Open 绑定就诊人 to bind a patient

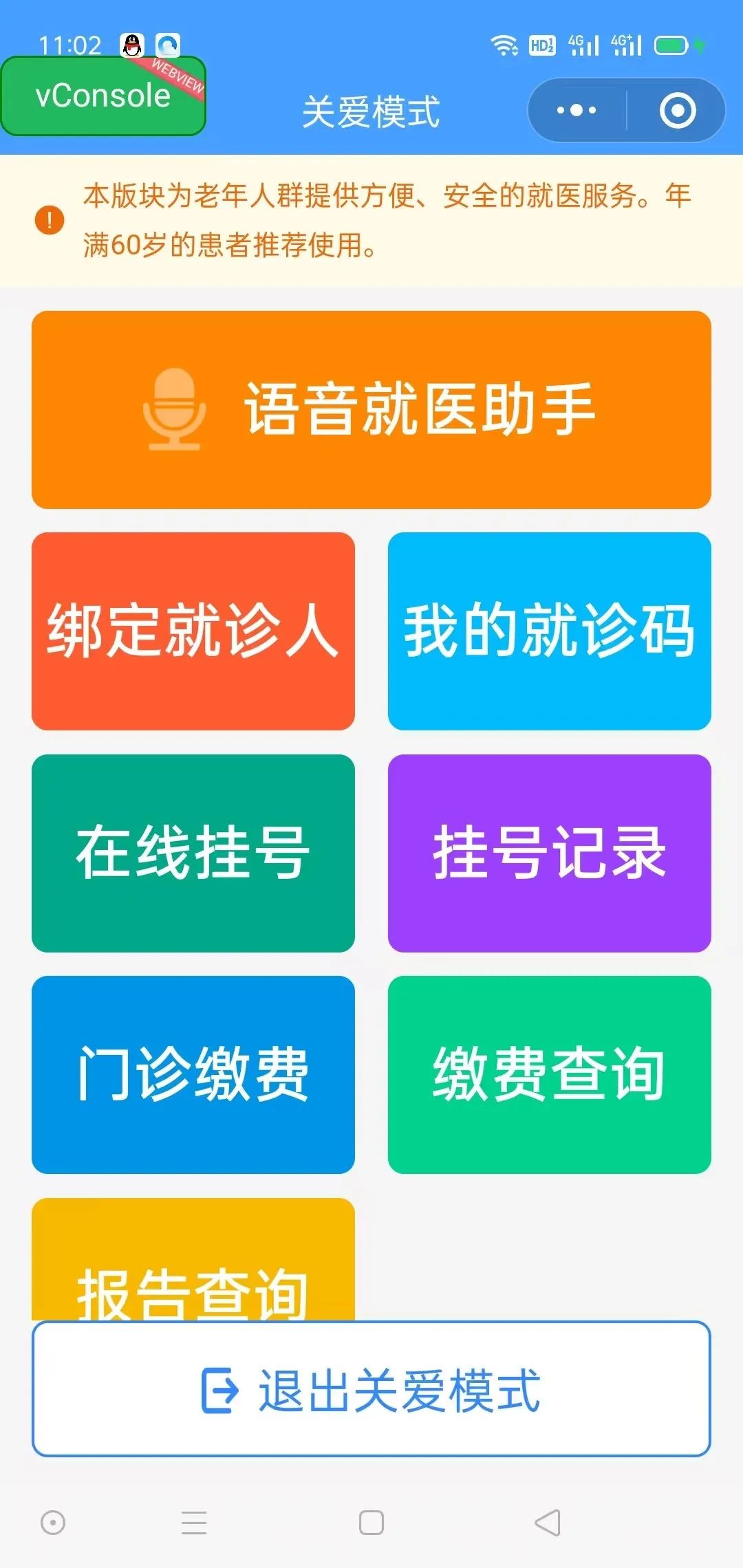[x=193, y=631]
